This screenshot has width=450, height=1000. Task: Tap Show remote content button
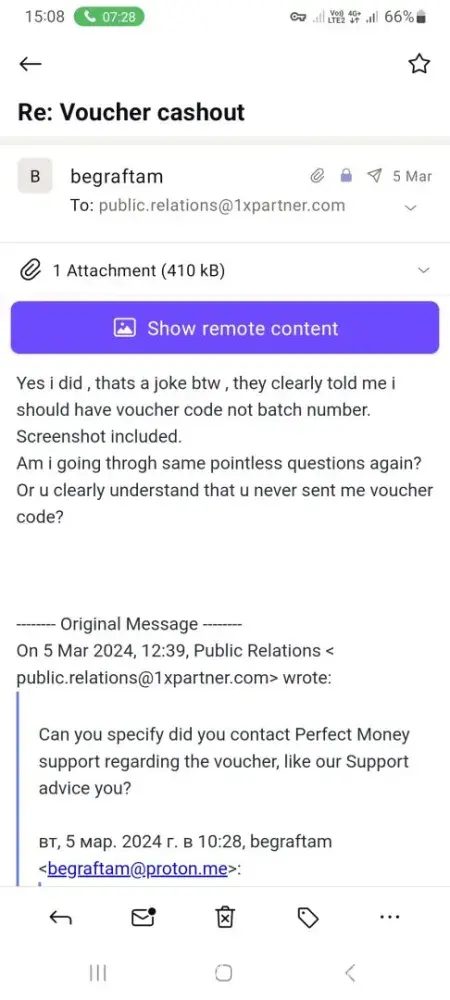(x=225, y=328)
